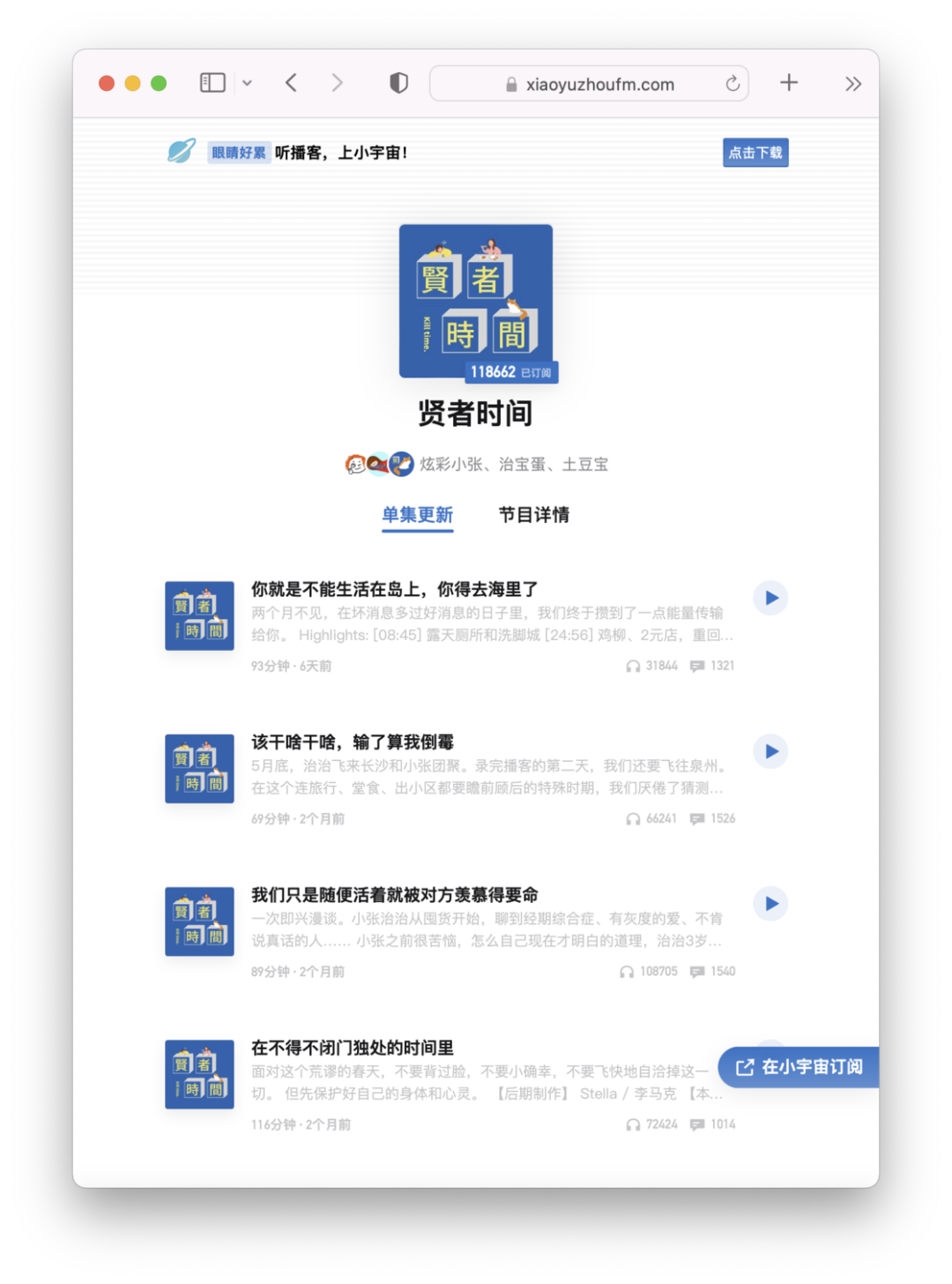The image size is (952, 1284).
Task: Show more toolbar items
Action: click(852, 84)
